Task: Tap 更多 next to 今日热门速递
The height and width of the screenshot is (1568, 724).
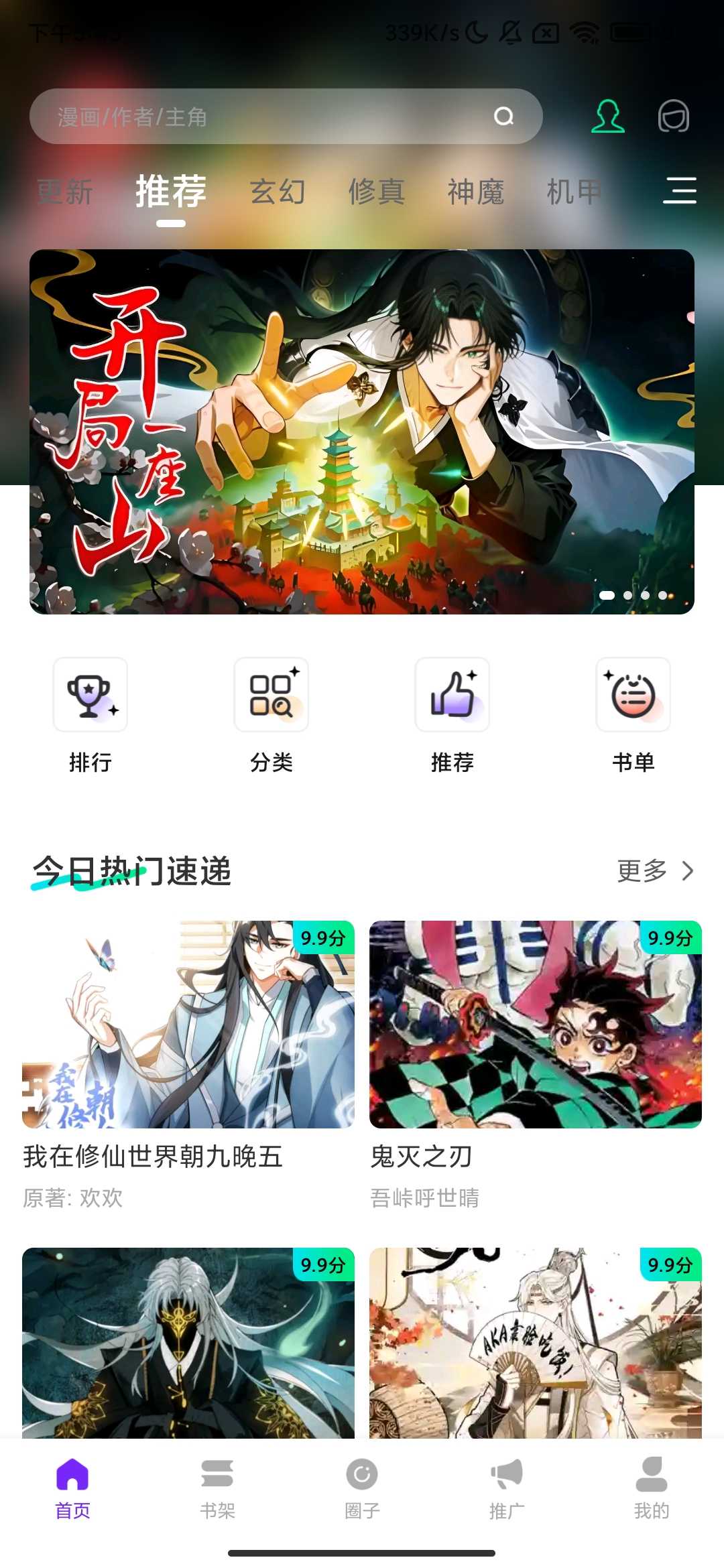Action: tap(655, 871)
